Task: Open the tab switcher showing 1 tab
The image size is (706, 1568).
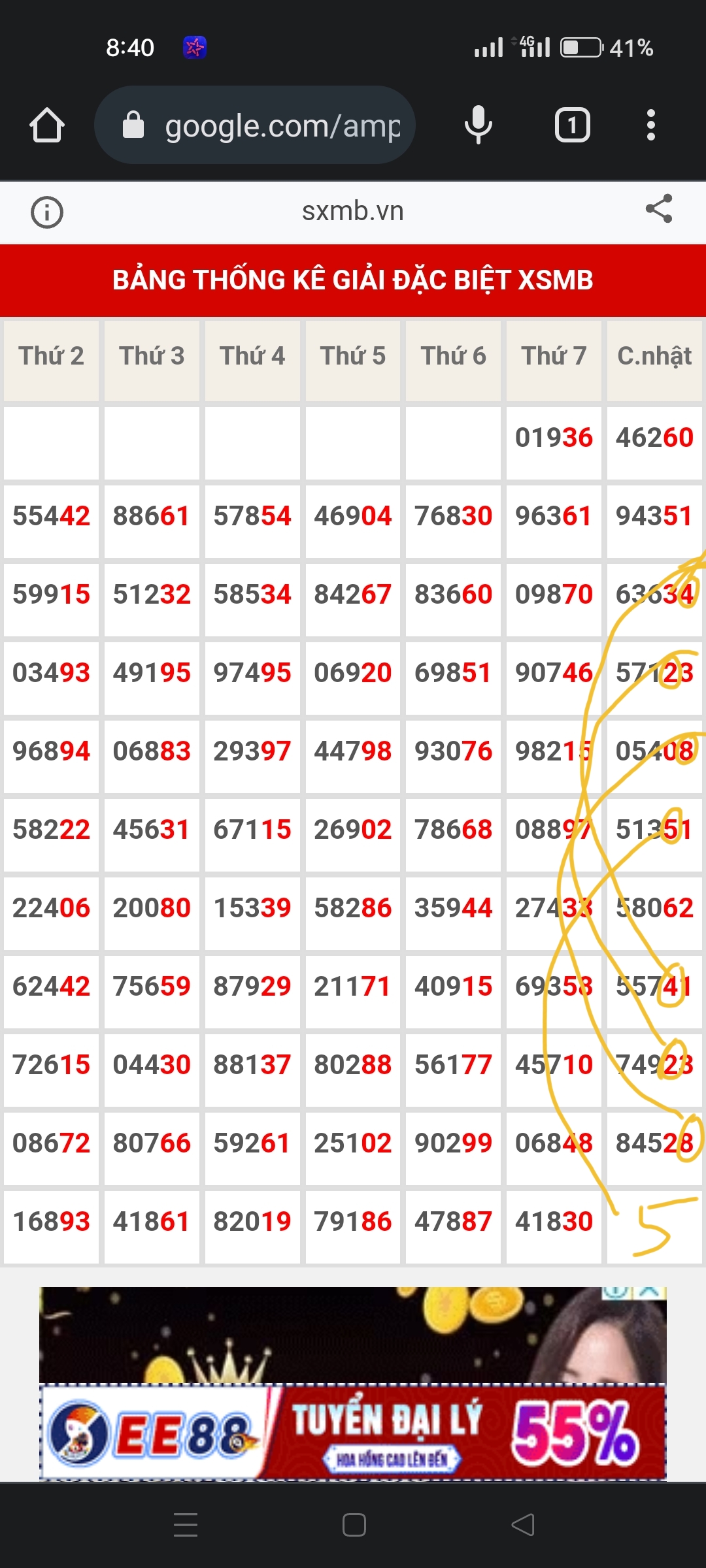Action: tap(573, 125)
